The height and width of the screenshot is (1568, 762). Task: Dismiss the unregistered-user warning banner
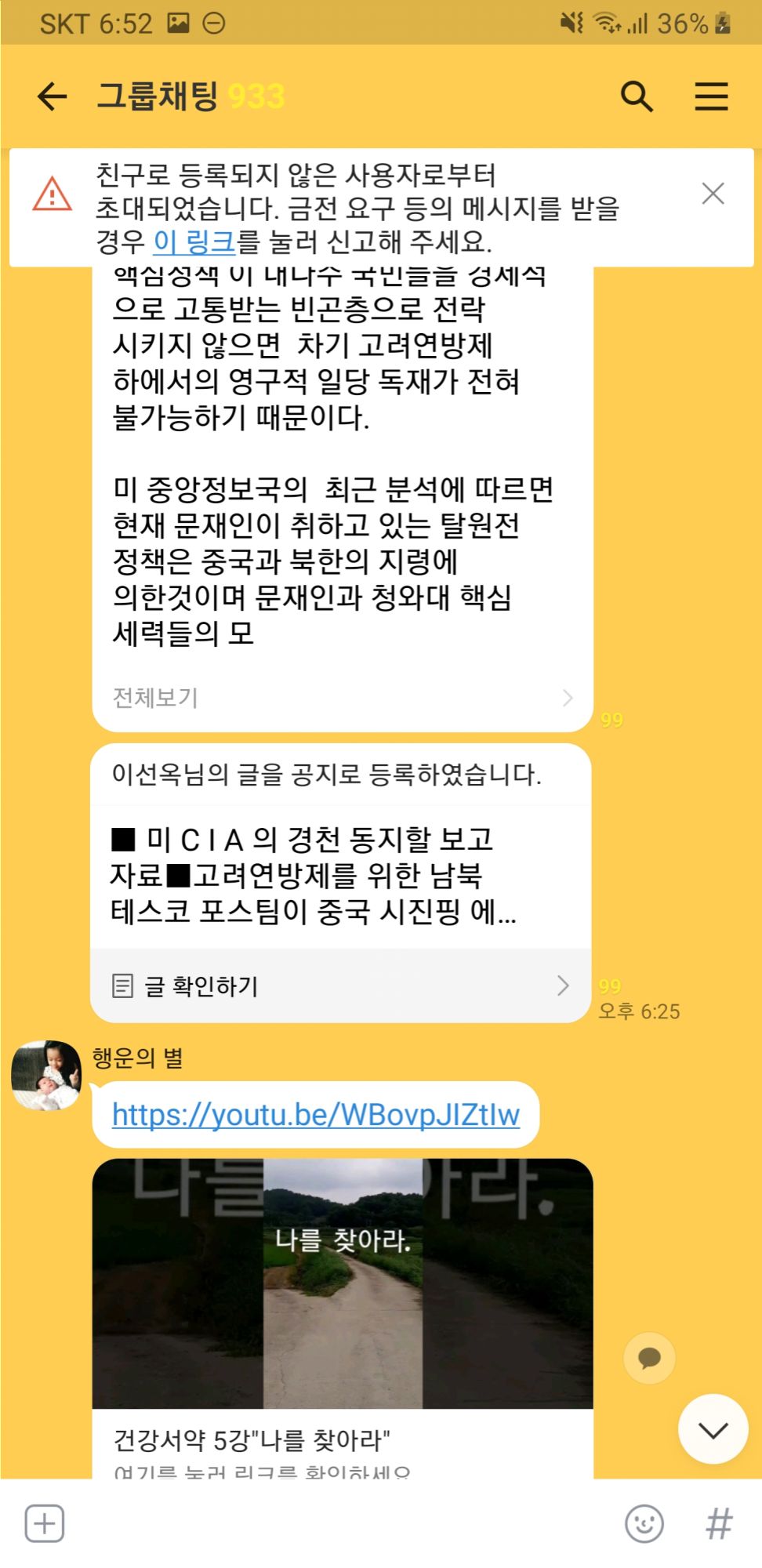coord(712,194)
